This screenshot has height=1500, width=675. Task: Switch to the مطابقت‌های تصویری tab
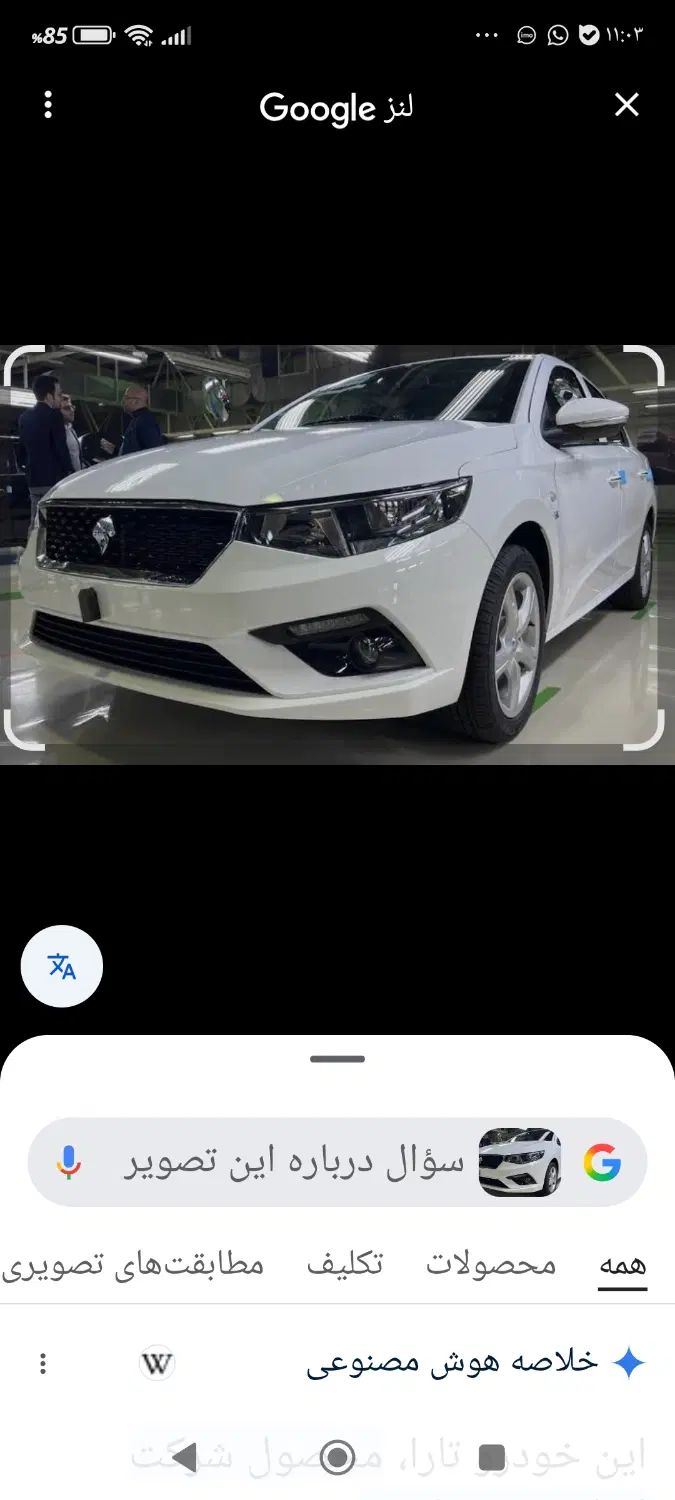[133, 1264]
